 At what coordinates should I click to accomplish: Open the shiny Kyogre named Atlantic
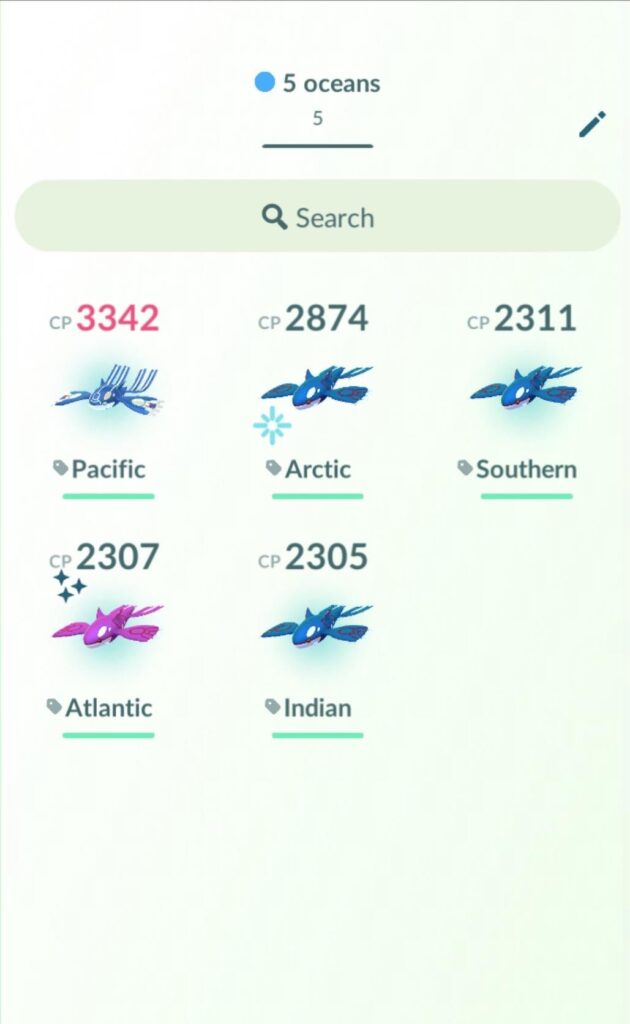(108, 627)
